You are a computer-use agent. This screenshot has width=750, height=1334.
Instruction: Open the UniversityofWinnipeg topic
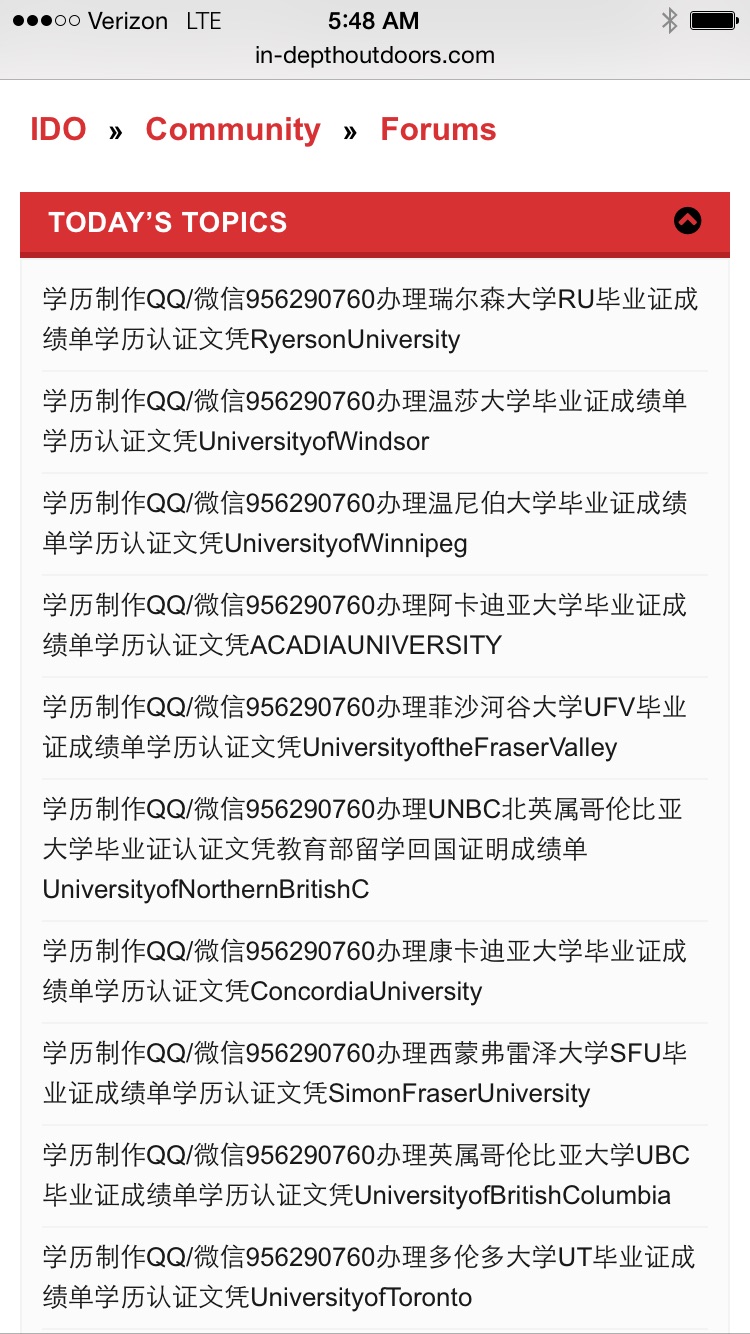(365, 523)
